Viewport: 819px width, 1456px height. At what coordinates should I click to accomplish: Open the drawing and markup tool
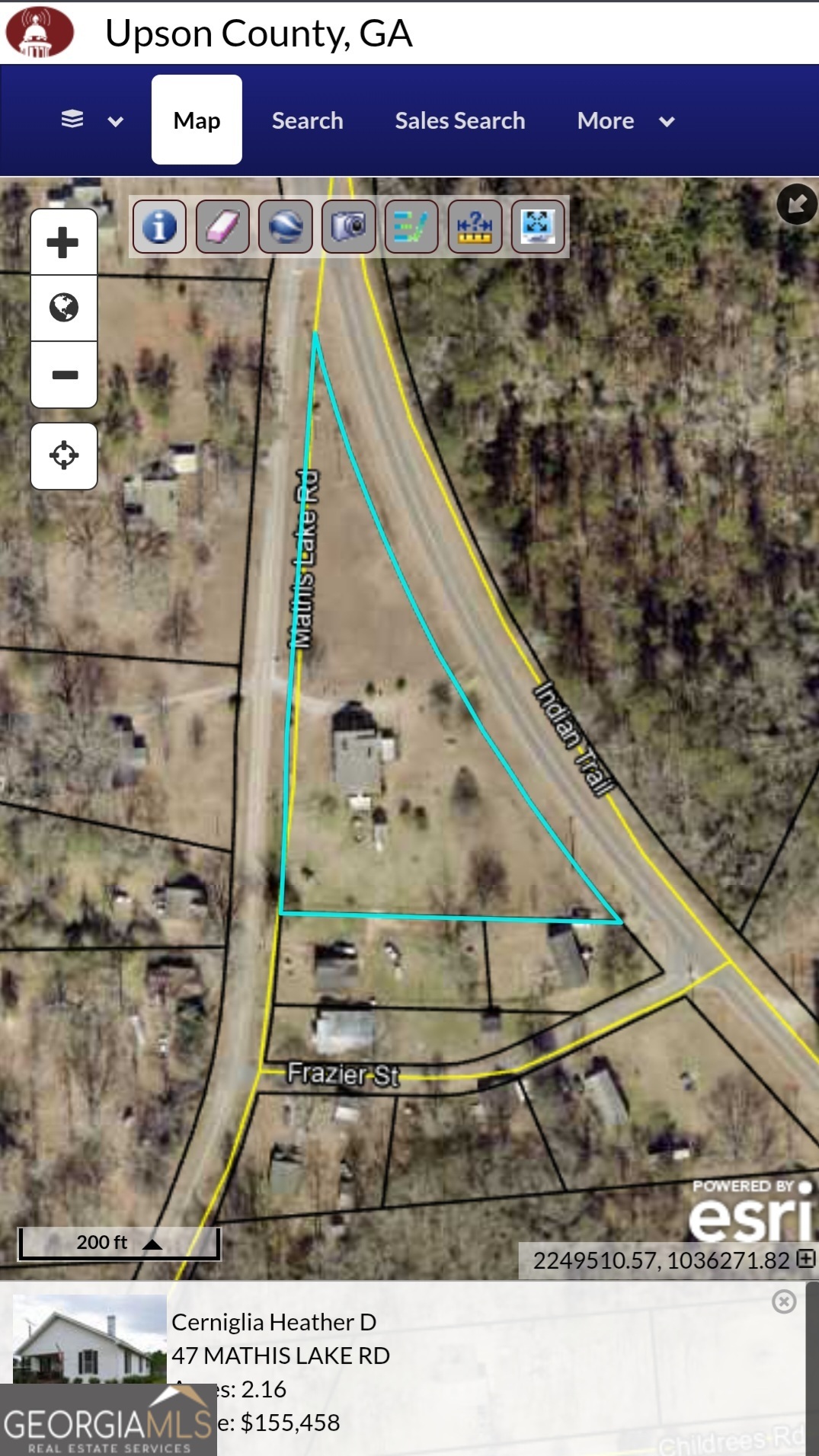[x=411, y=226]
